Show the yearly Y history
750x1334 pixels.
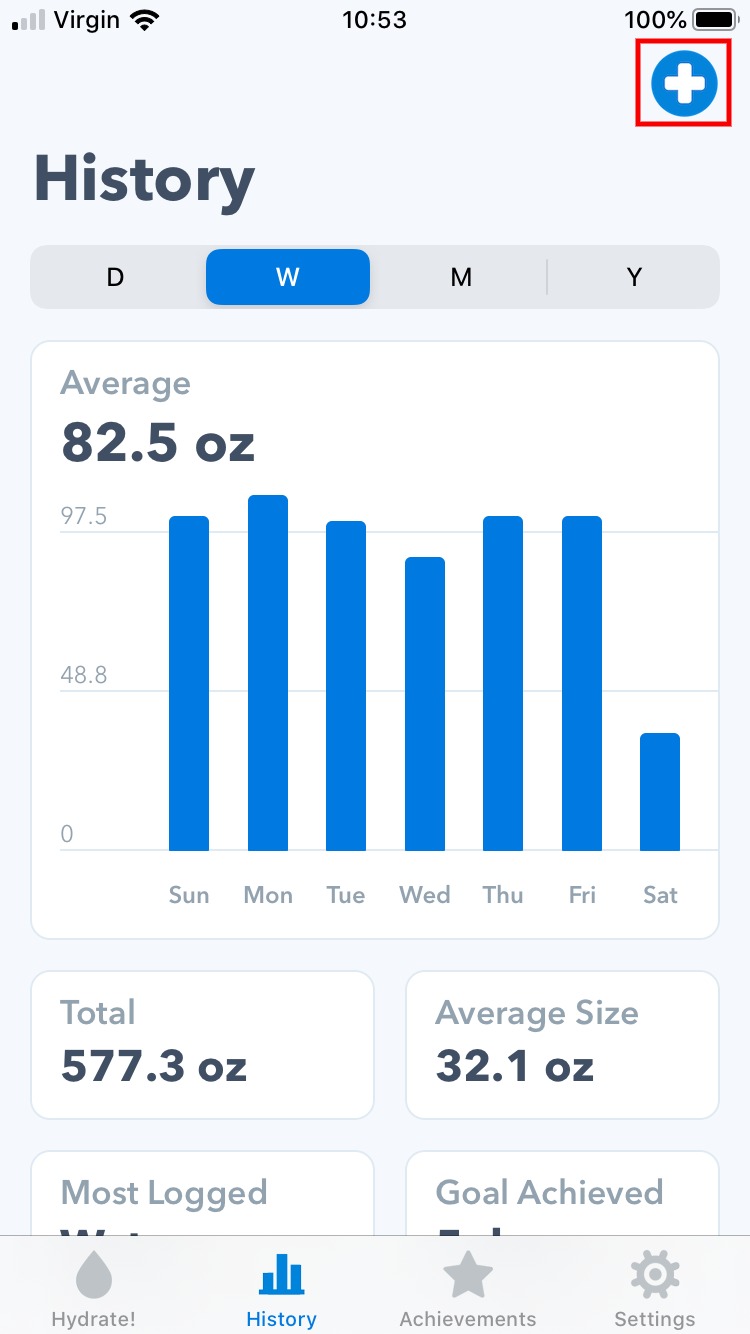point(634,277)
